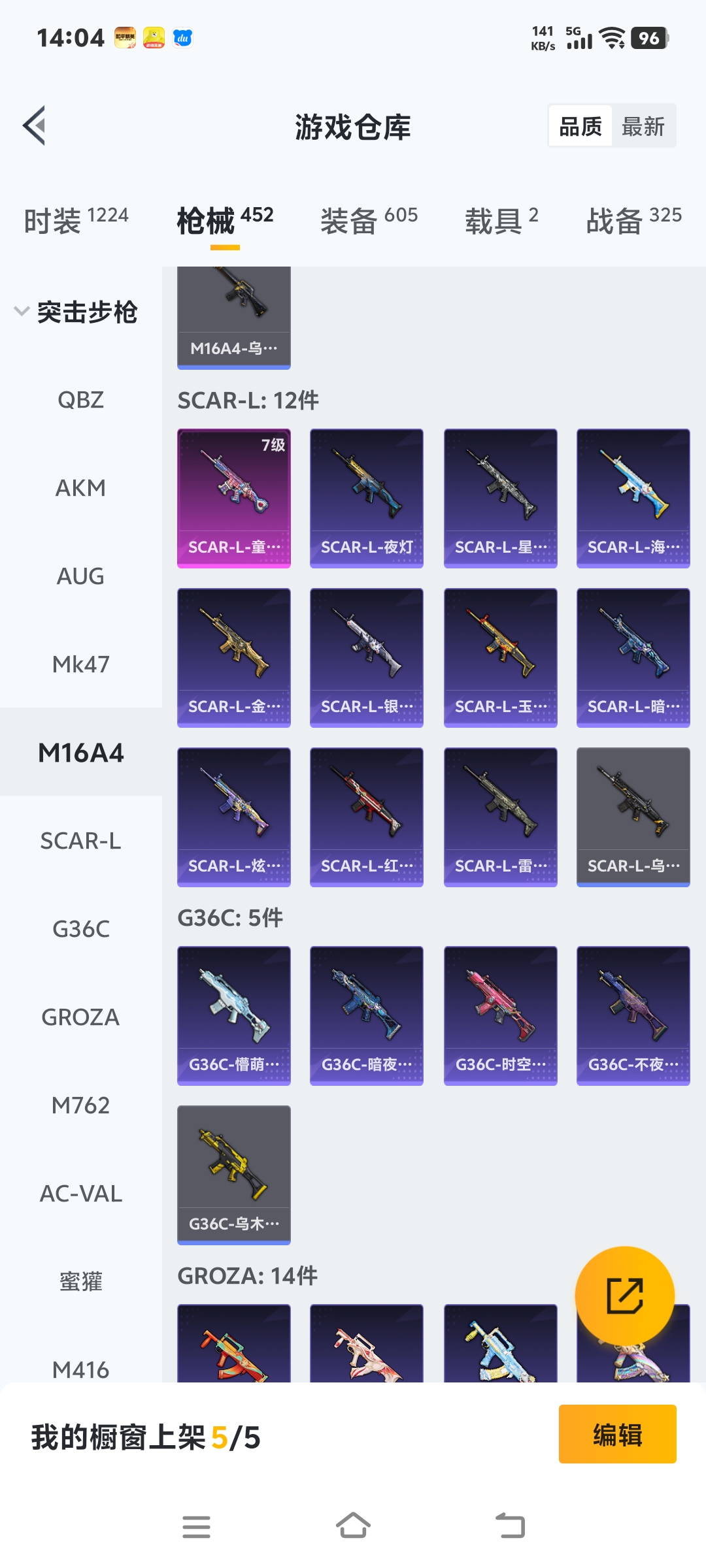Go to the system home screen
Image resolution: width=706 pixels, height=1568 pixels.
[x=353, y=1526]
